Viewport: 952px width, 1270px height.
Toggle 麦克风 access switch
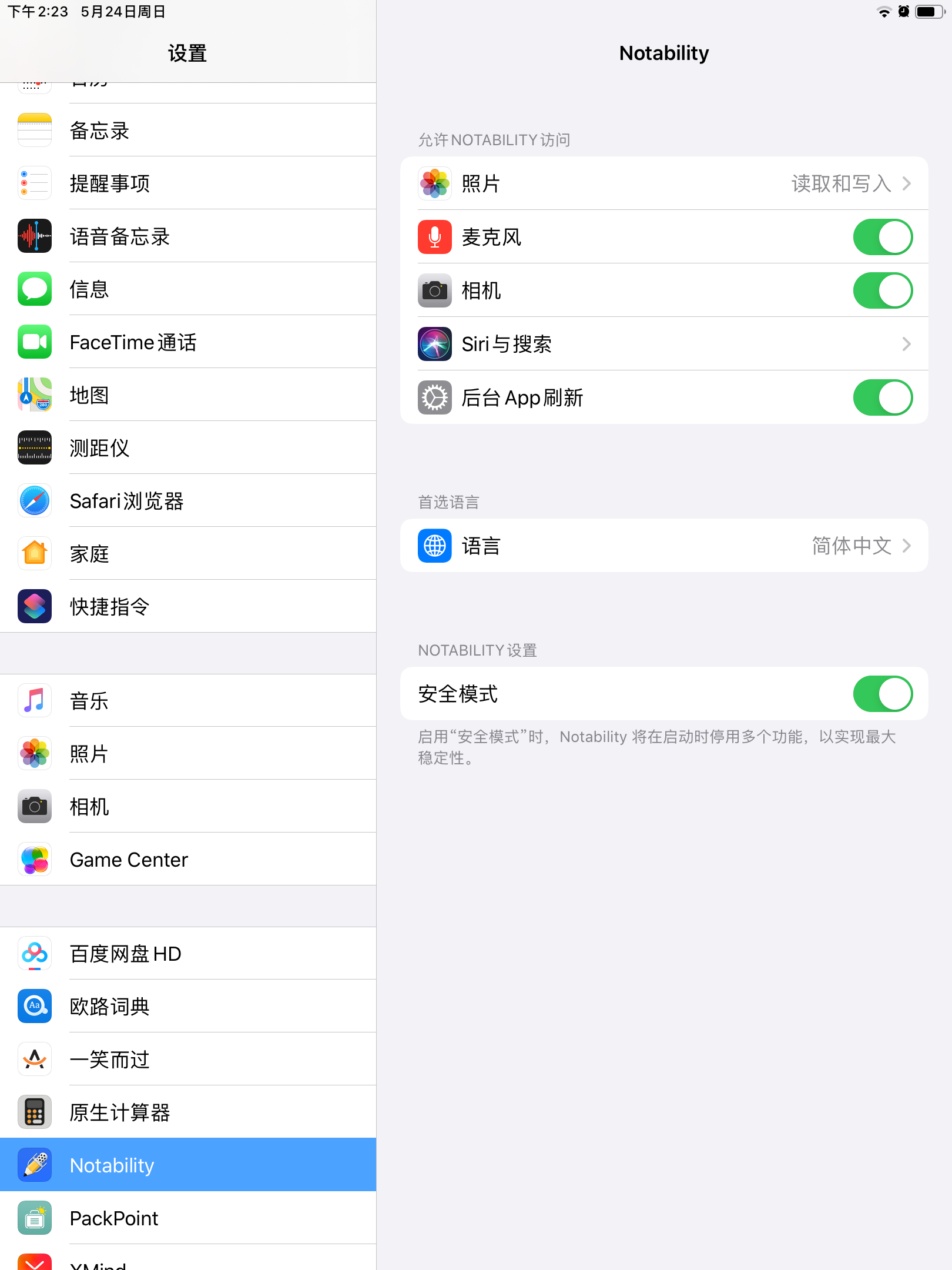[x=882, y=237]
